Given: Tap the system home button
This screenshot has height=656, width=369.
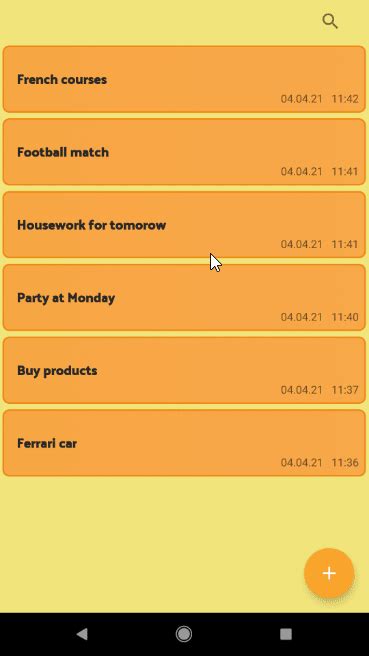Looking at the screenshot, I should (184, 634).
